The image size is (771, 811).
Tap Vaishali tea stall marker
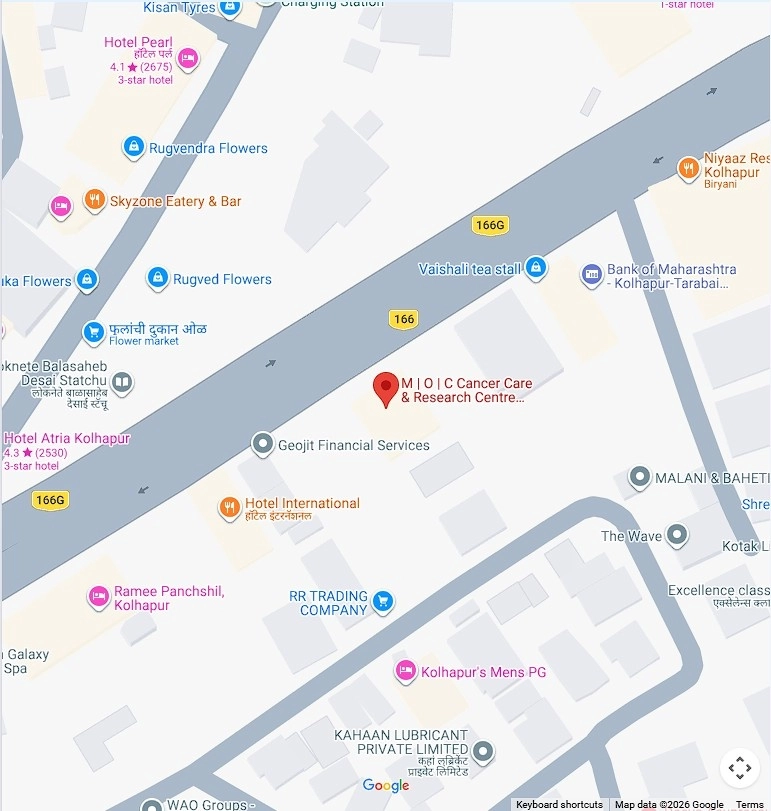click(537, 268)
